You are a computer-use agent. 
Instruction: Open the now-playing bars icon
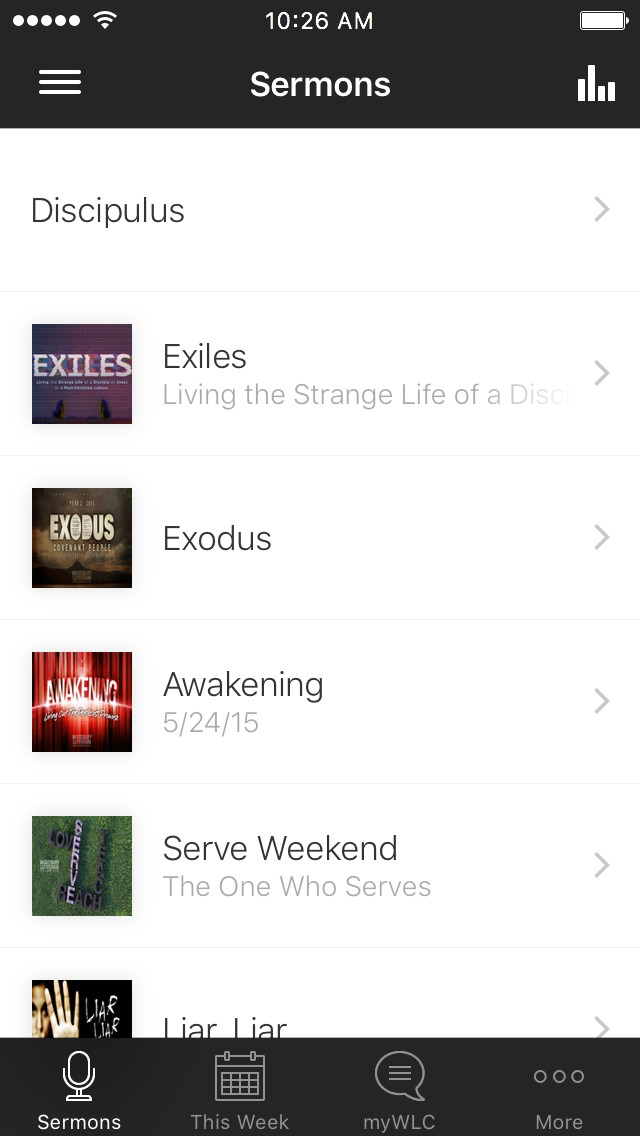596,83
